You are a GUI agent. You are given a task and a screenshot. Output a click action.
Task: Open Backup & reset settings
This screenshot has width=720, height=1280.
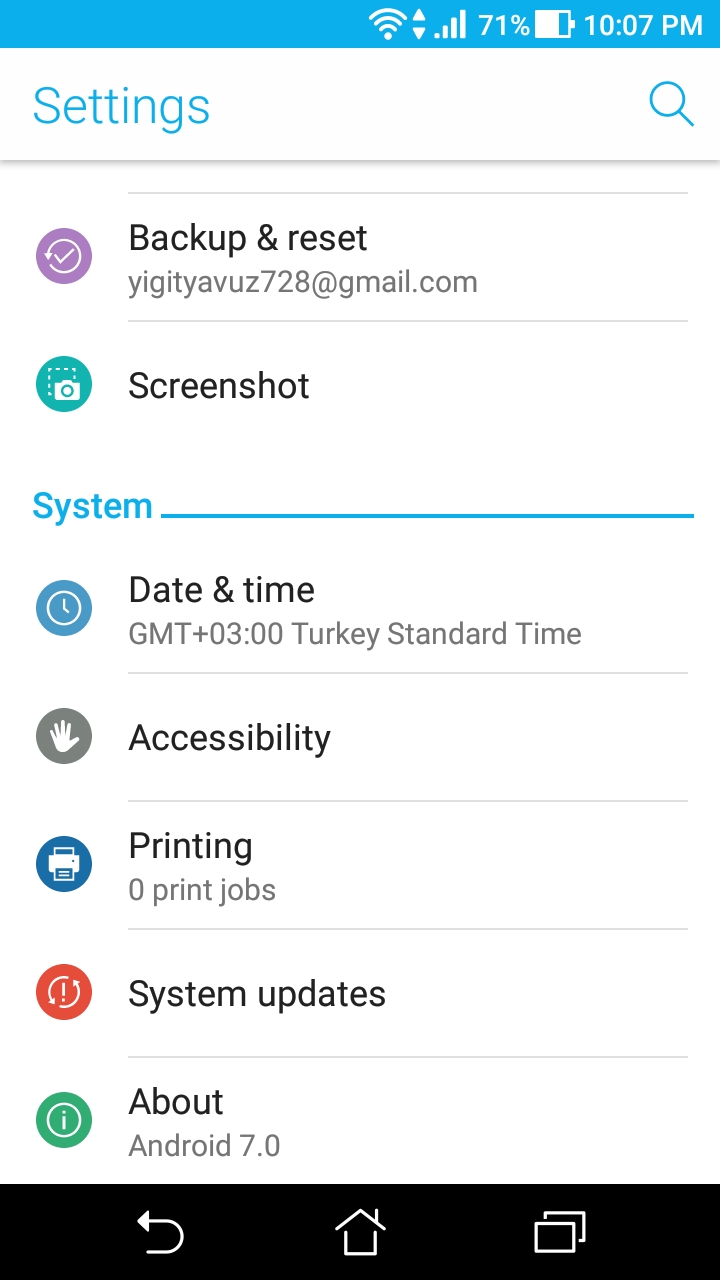click(x=360, y=258)
